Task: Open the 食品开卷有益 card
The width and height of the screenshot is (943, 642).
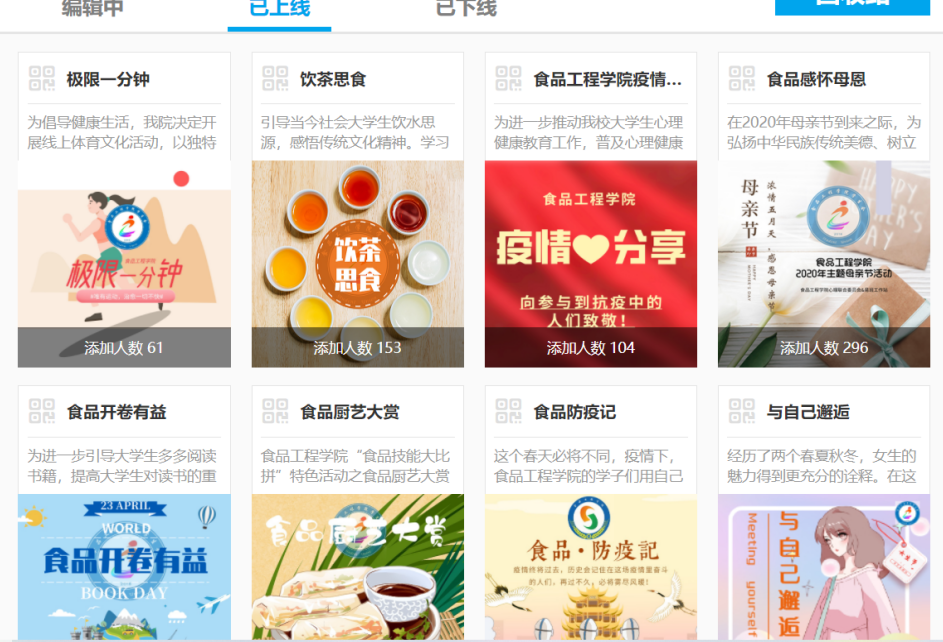Action: tap(124, 565)
